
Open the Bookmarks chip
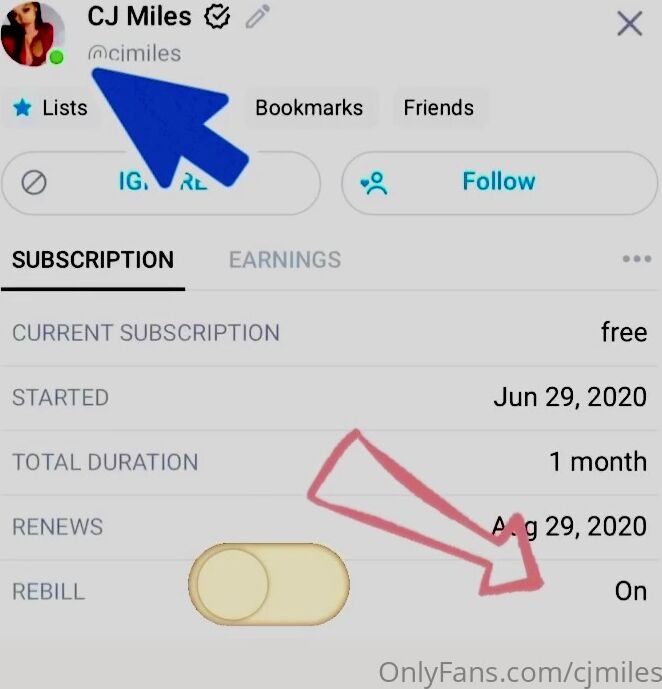click(x=308, y=108)
